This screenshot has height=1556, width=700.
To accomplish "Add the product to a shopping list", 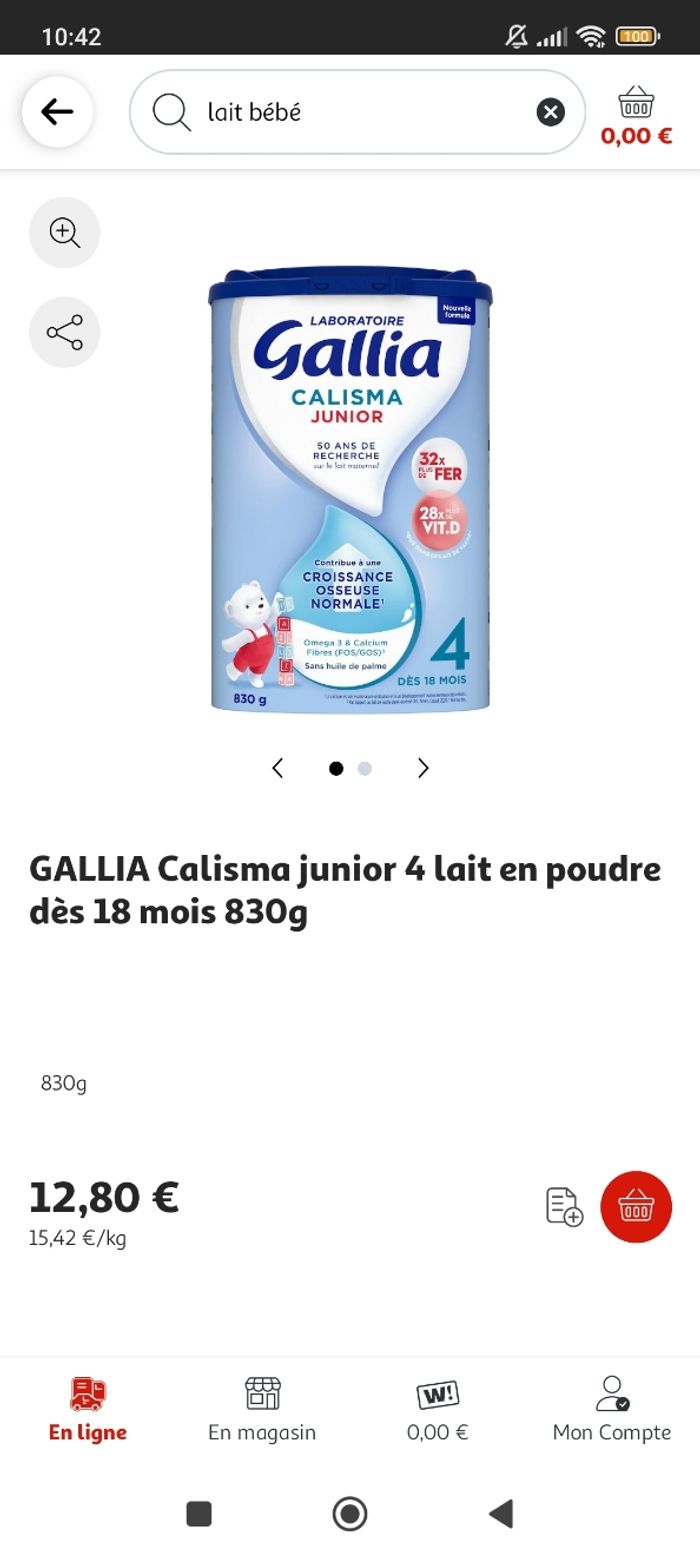I will pos(564,1206).
